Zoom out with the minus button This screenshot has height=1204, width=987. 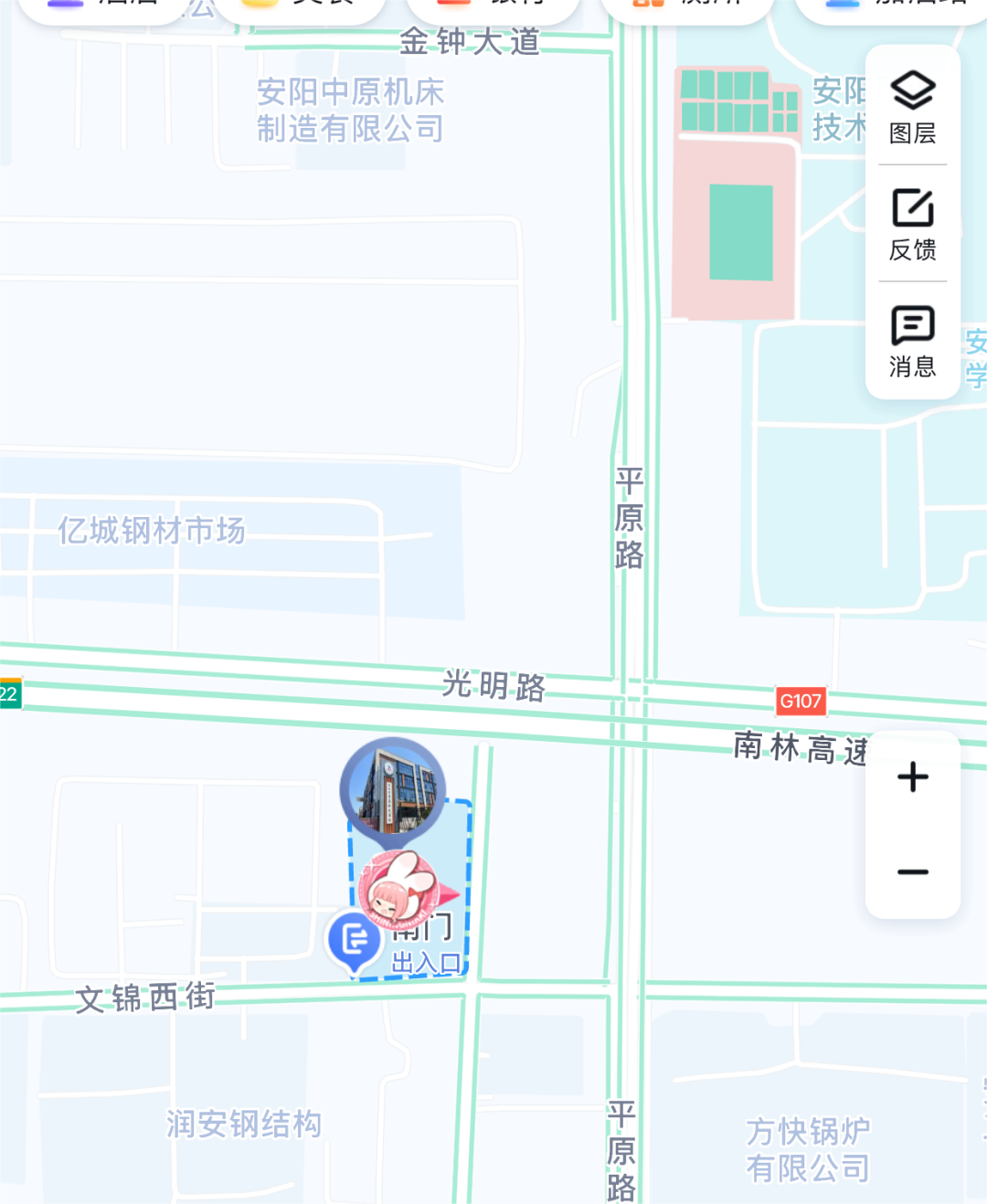pyautogui.click(x=912, y=872)
